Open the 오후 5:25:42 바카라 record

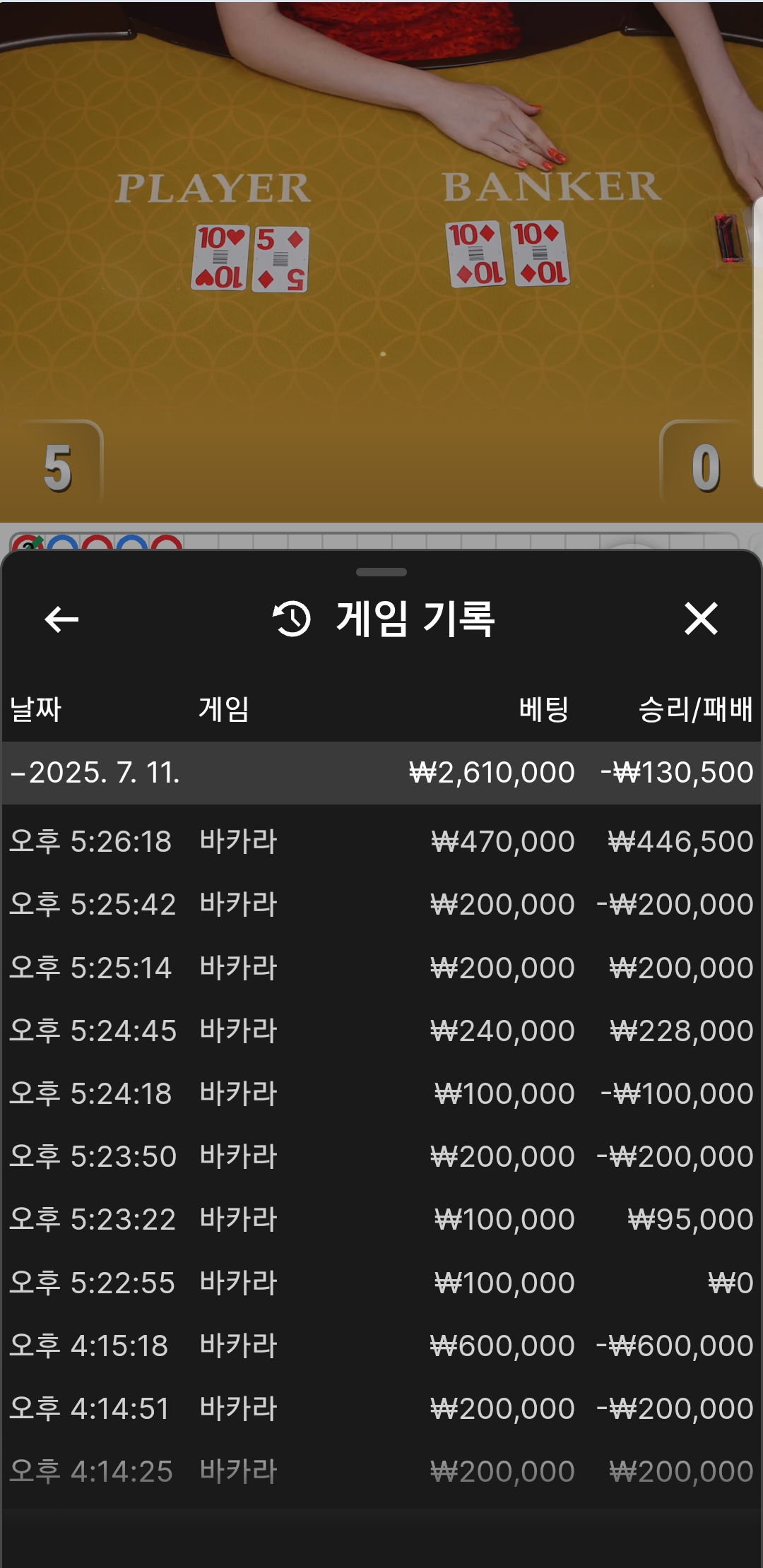pyautogui.click(x=381, y=904)
